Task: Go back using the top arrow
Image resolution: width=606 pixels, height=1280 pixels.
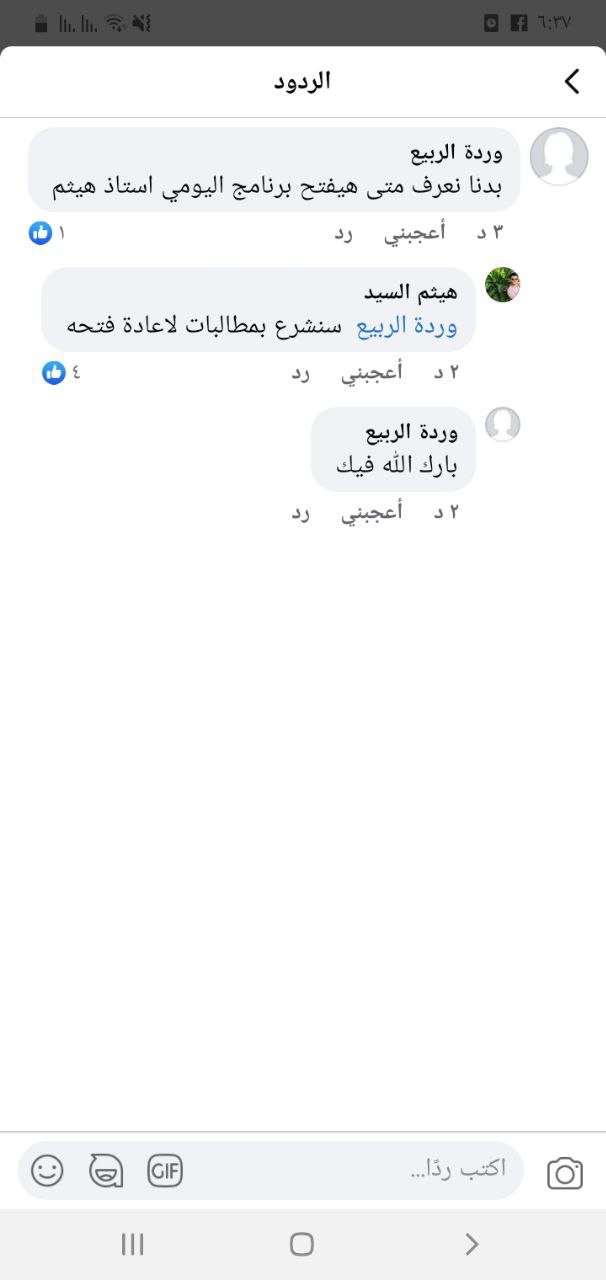Action: click(572, 82)
